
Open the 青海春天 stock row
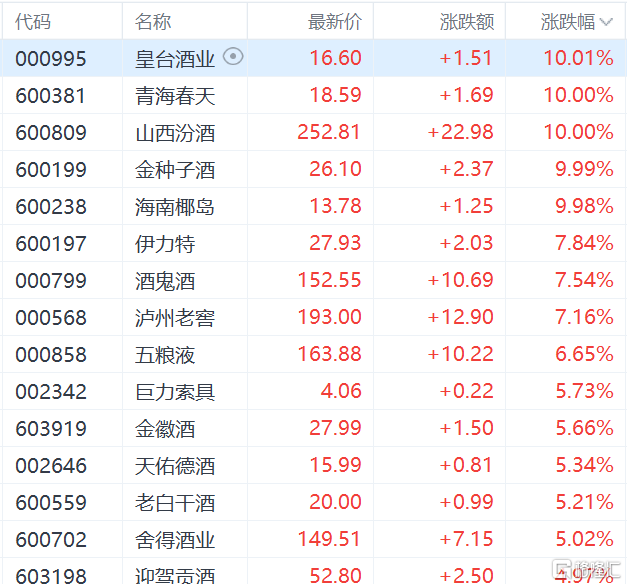[x=175, y=95]
